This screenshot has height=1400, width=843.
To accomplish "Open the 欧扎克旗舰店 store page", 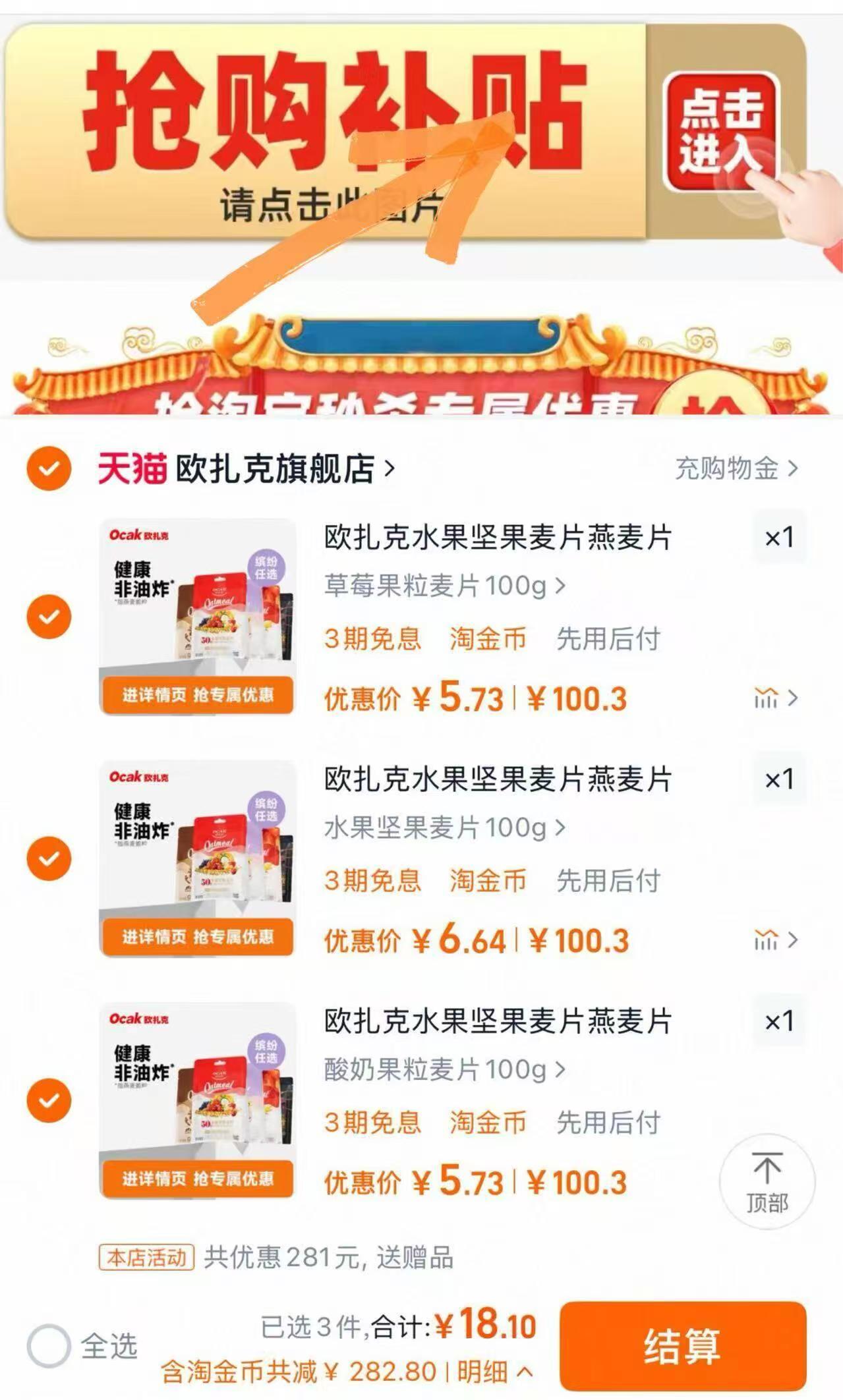I will 277,468.
